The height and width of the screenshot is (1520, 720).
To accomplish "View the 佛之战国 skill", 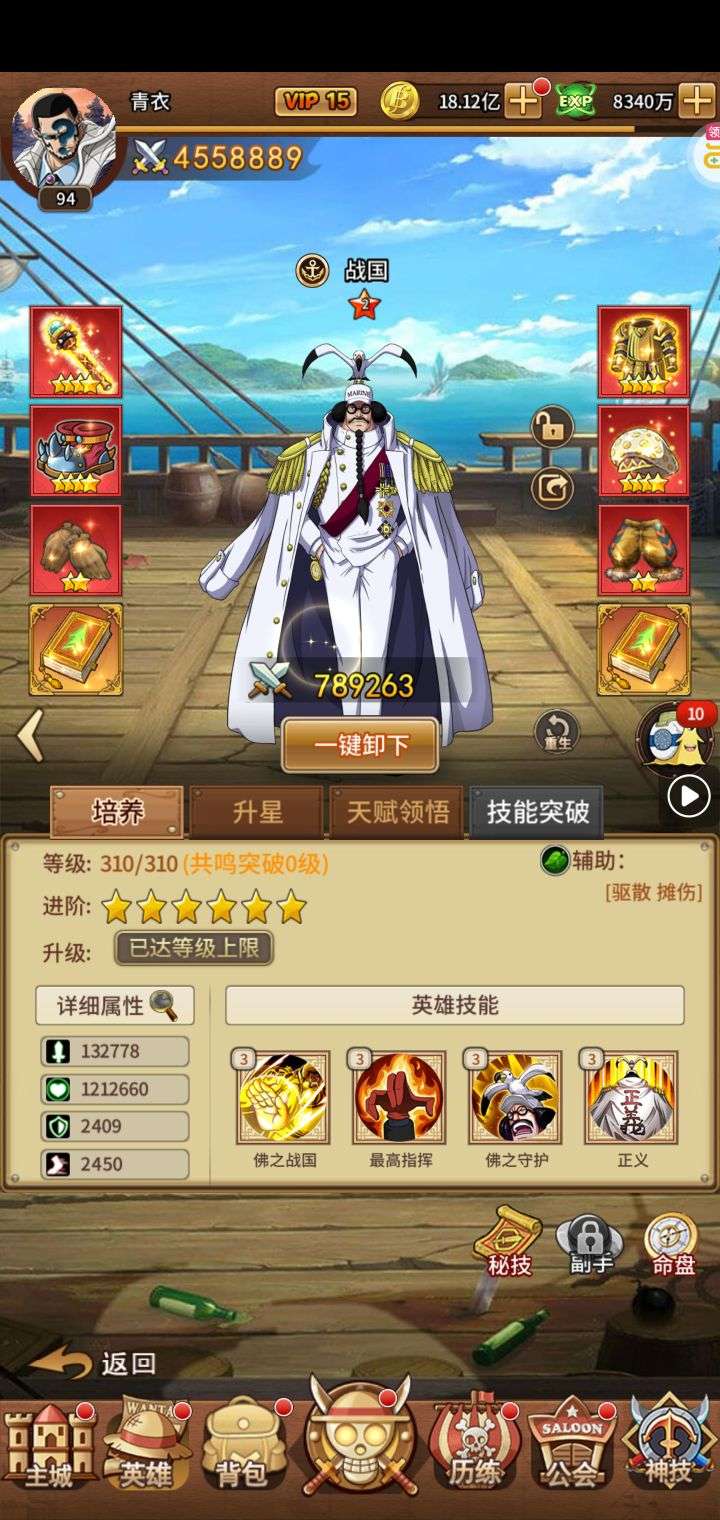I will pyautogui.click(x=283, y=1098).
